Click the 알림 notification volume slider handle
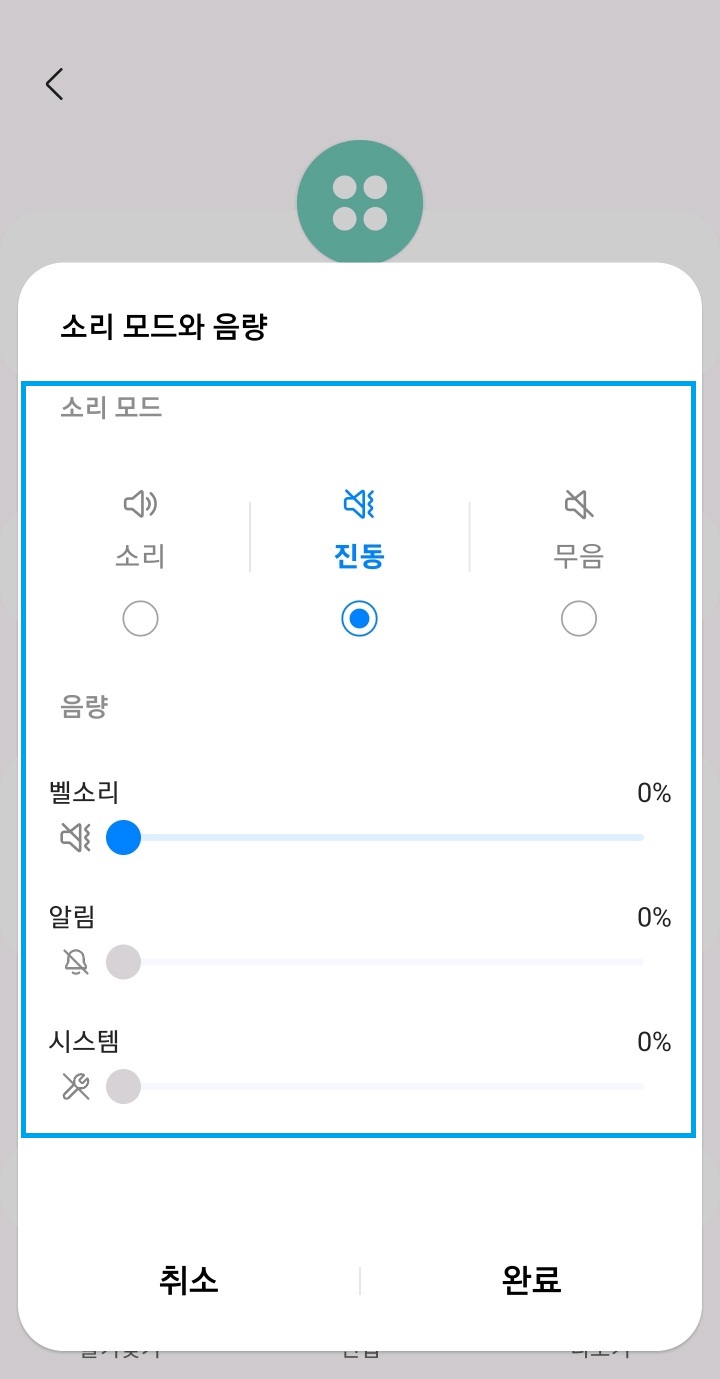The image size is (720, 1379). coord(123,962)
